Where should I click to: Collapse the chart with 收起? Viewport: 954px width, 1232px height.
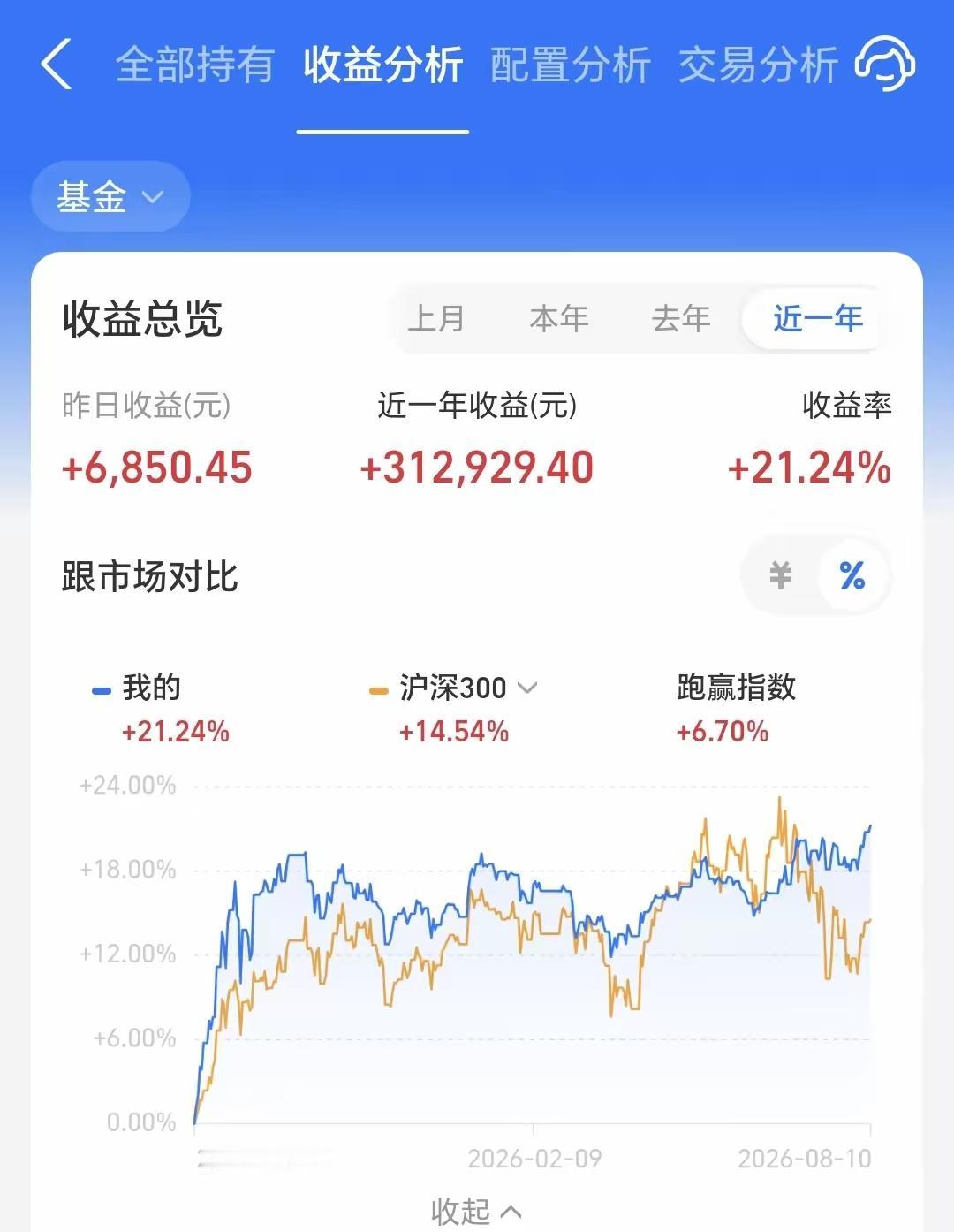[476, 1211]
